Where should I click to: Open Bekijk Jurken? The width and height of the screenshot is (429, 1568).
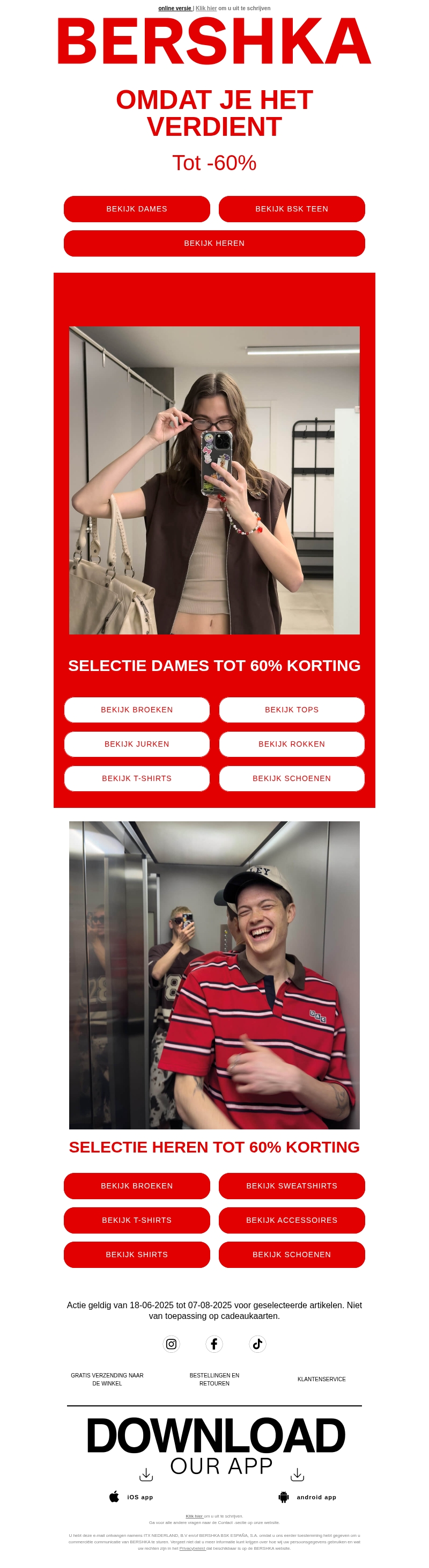tap(137, 744)
